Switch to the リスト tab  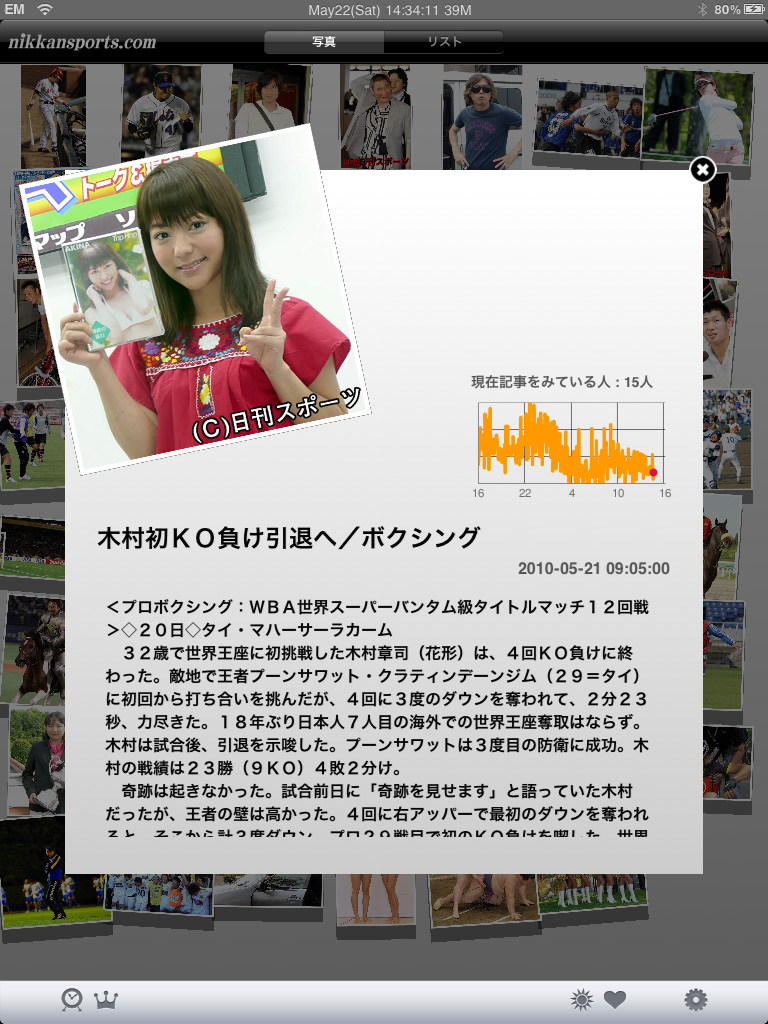(x=443, y=42)
